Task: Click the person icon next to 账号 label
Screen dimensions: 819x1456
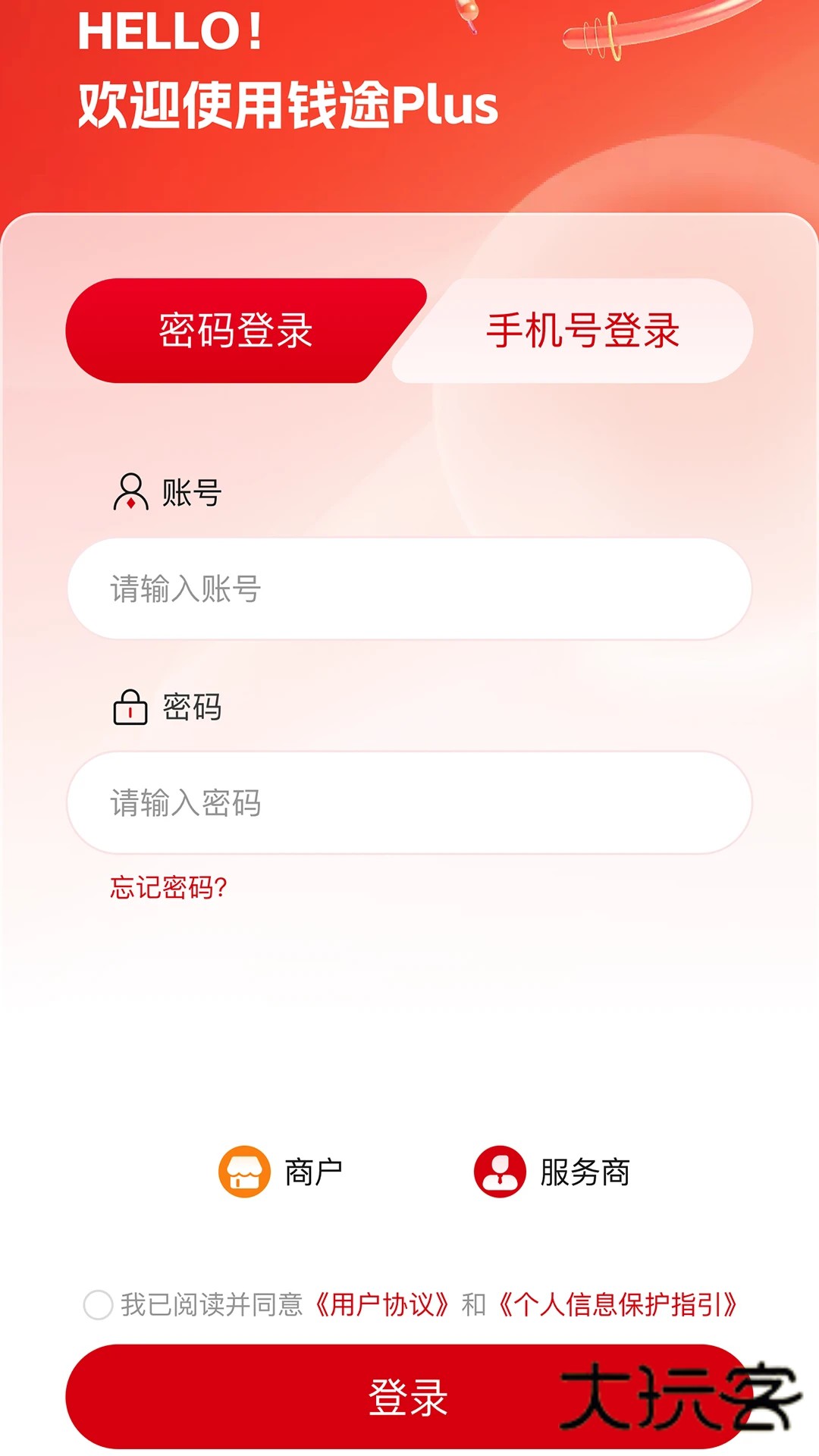Action: (x=129, y=491)
